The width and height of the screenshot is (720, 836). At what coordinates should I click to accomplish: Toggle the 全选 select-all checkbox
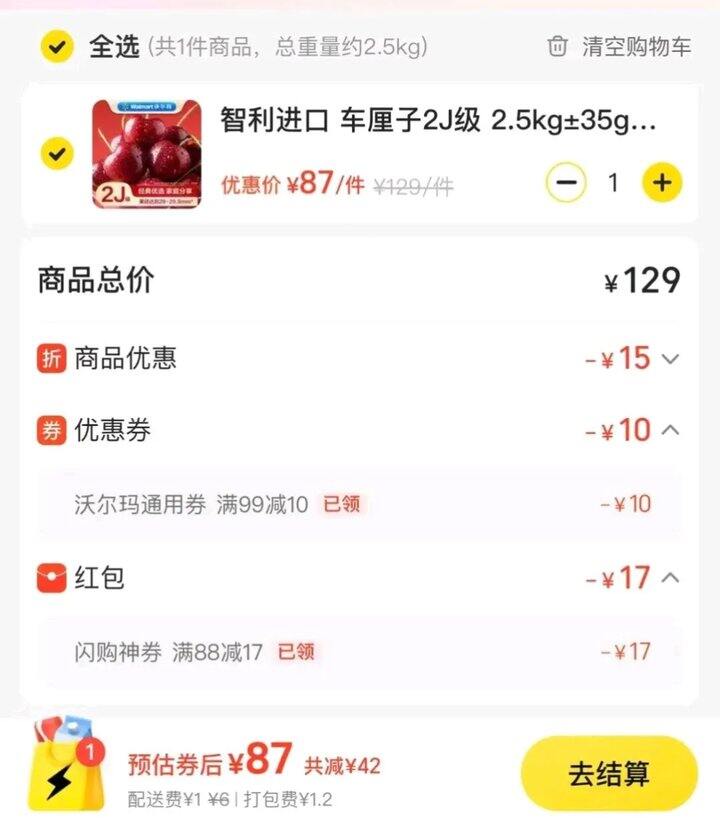point(58,46)
